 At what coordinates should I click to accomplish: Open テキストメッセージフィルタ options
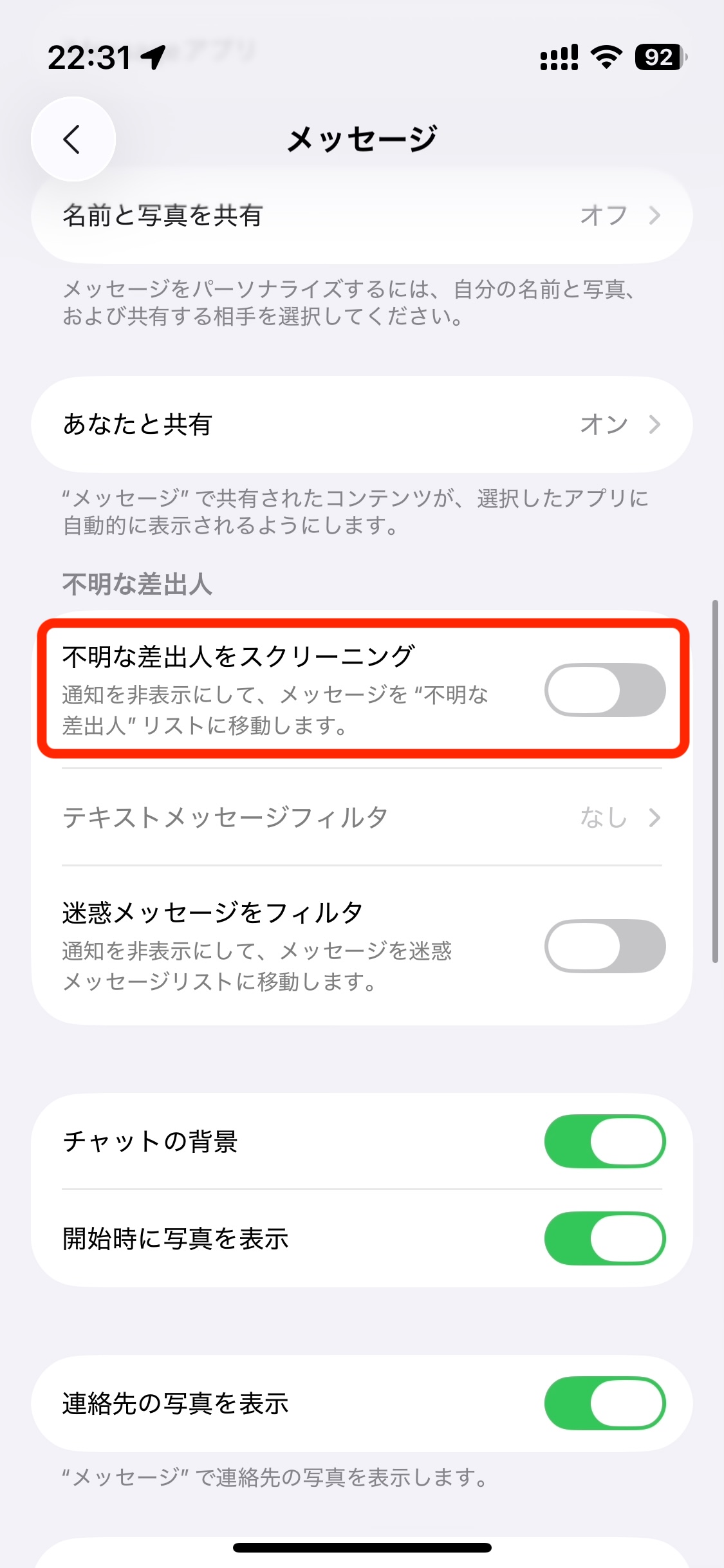click(362, 817)
